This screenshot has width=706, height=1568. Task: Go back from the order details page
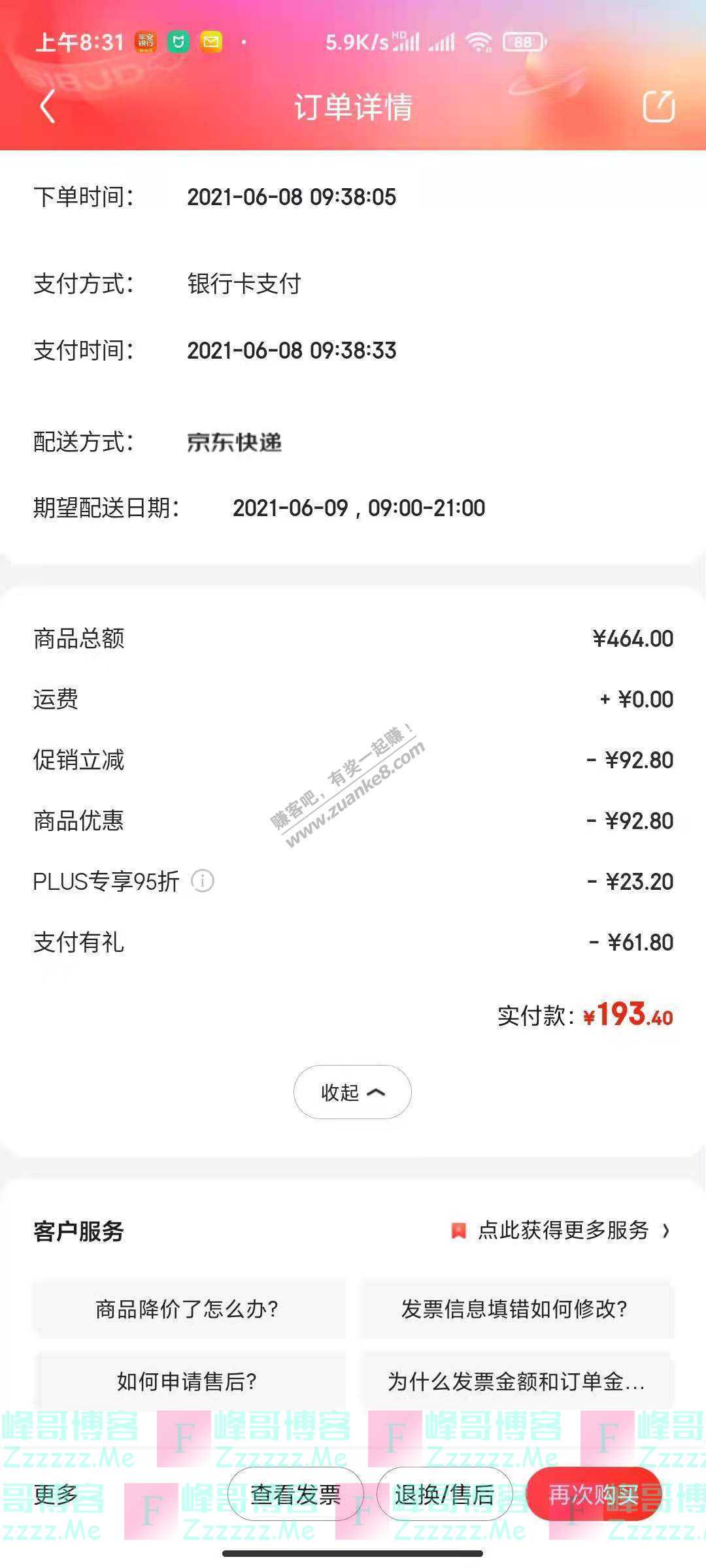pos(47,106)
